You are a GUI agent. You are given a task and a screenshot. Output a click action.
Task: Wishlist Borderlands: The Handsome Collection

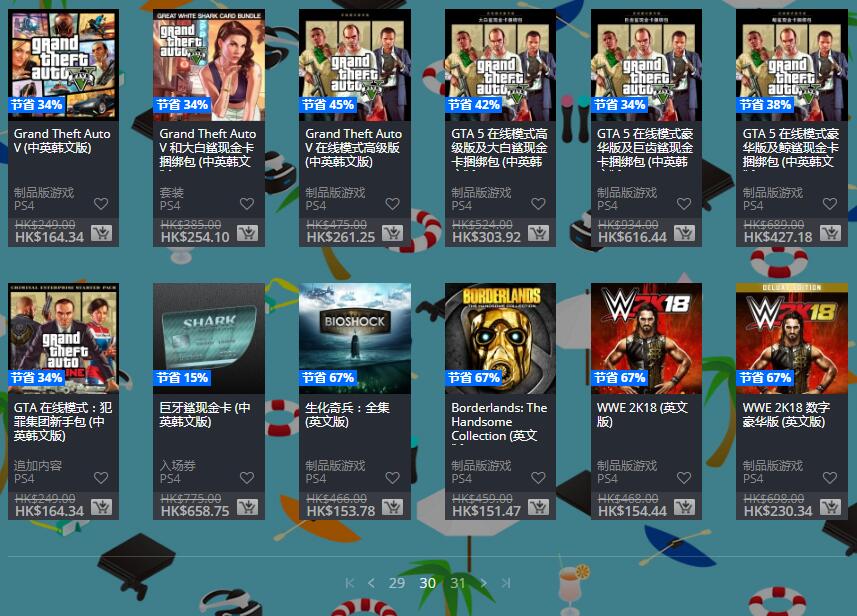[x=538, y=478]
